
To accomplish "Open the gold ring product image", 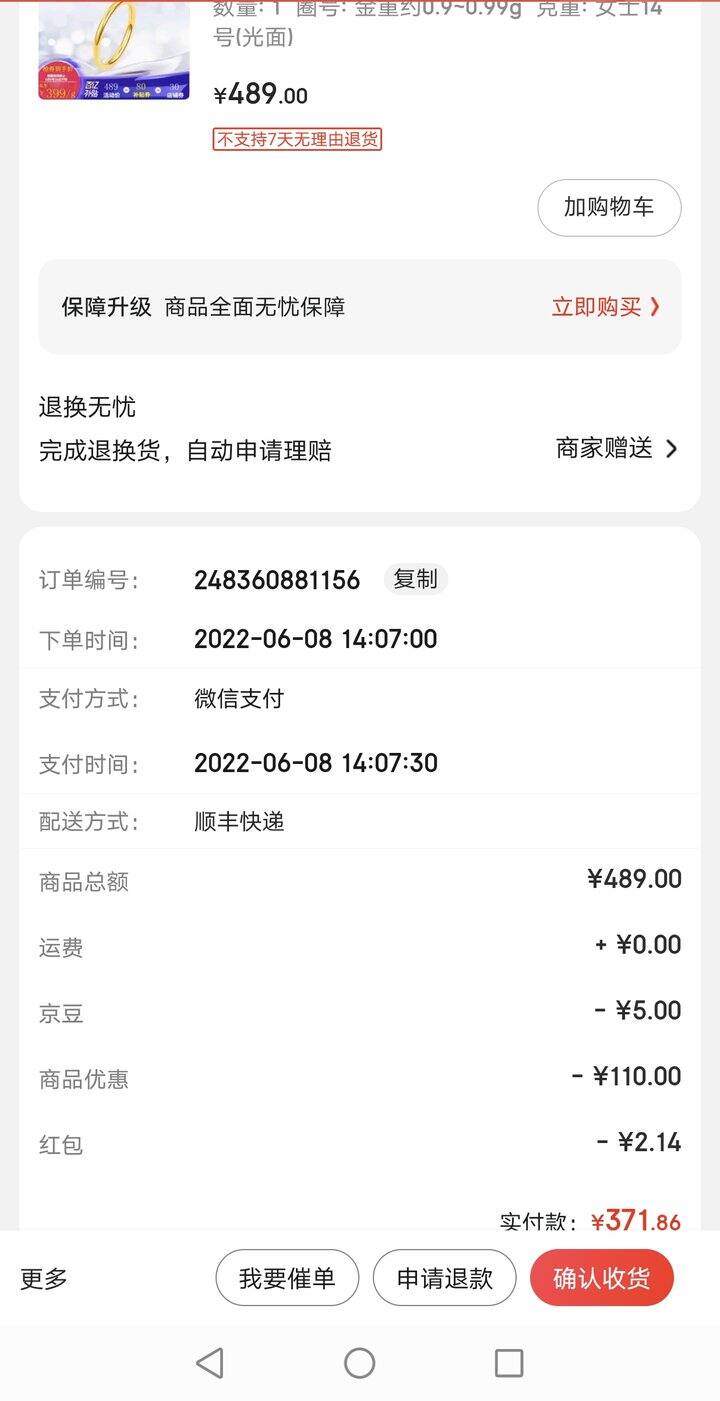I will tap(114, 50).
